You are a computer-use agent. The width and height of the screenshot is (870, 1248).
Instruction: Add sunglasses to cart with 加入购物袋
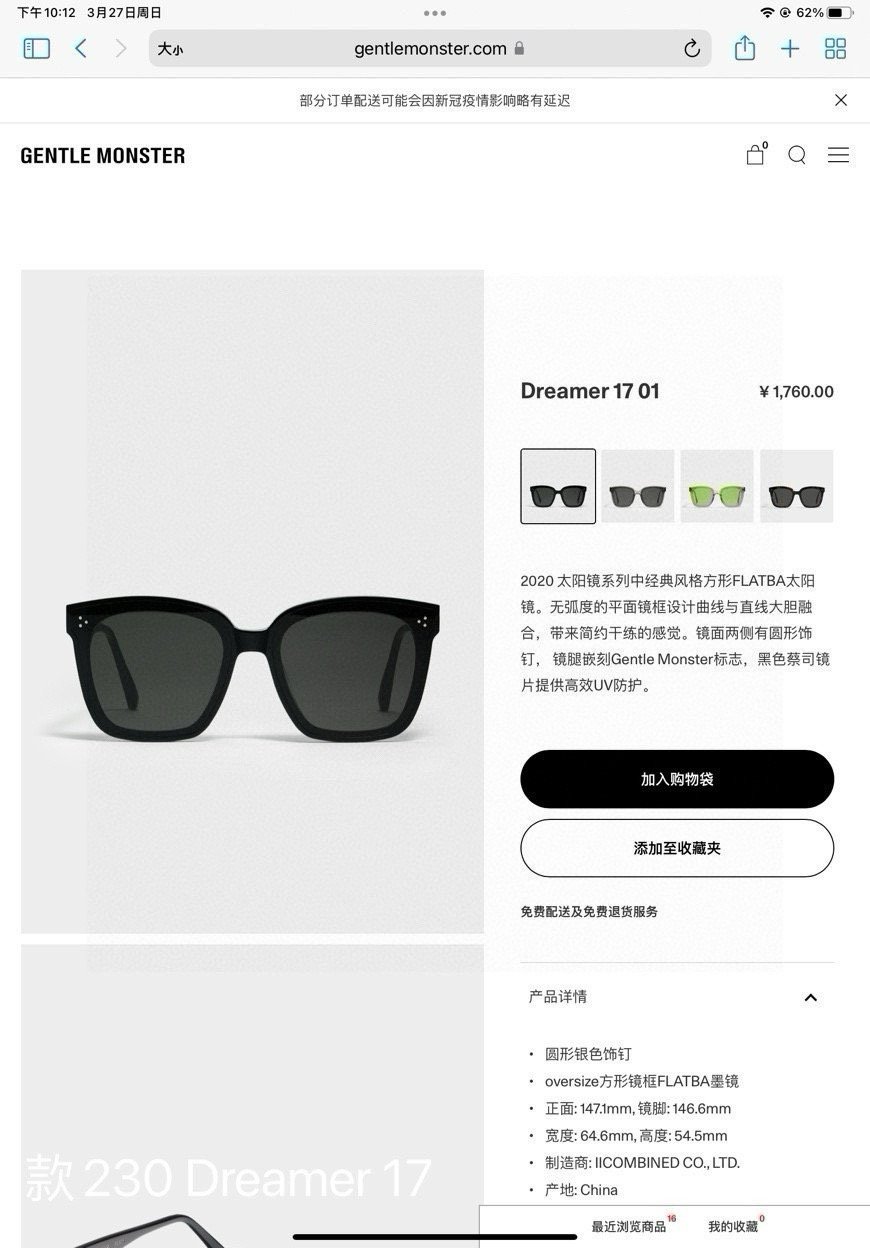677,779
